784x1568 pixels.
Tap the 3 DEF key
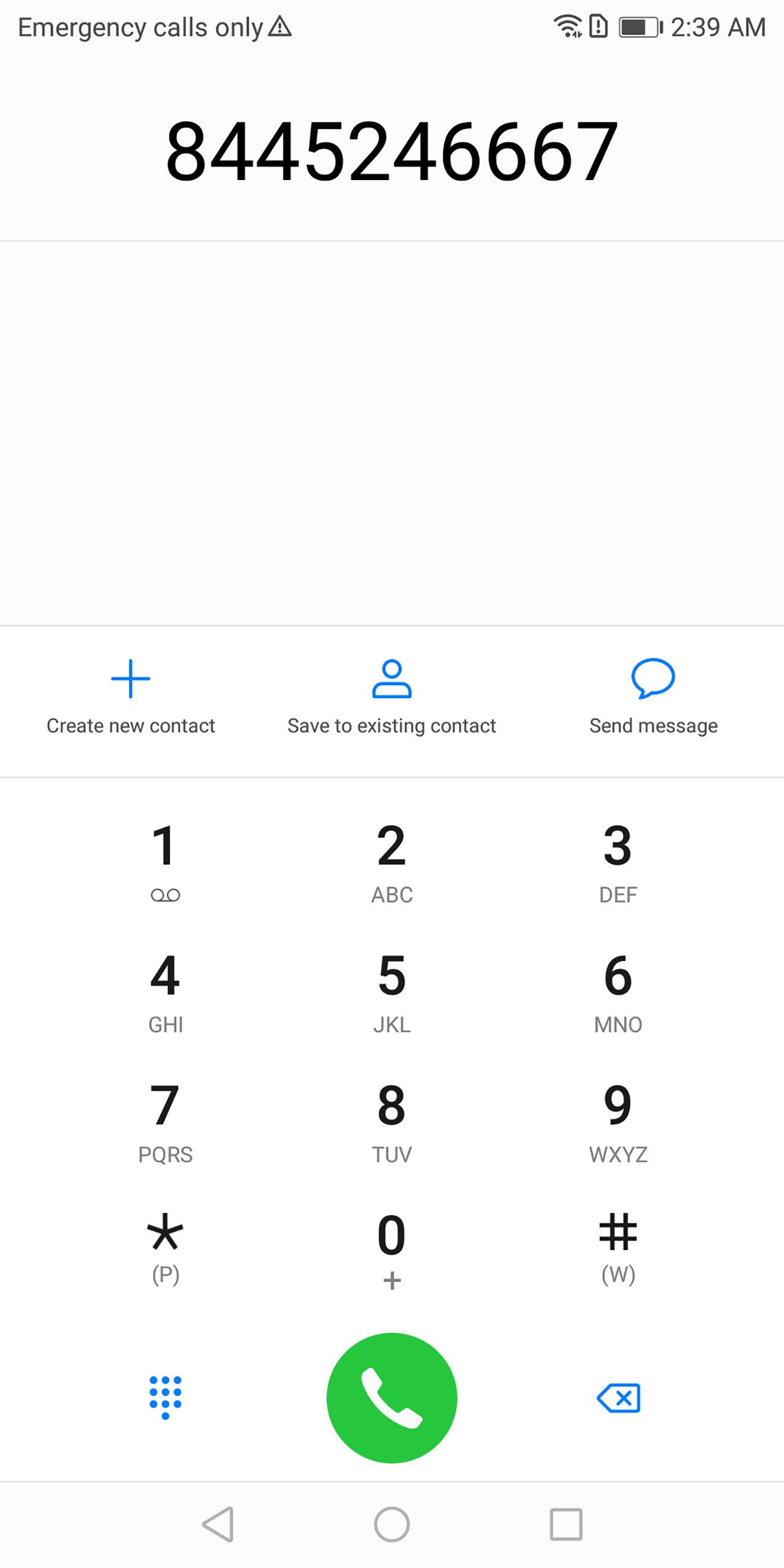pyautogui.click(x=618, y=861)
